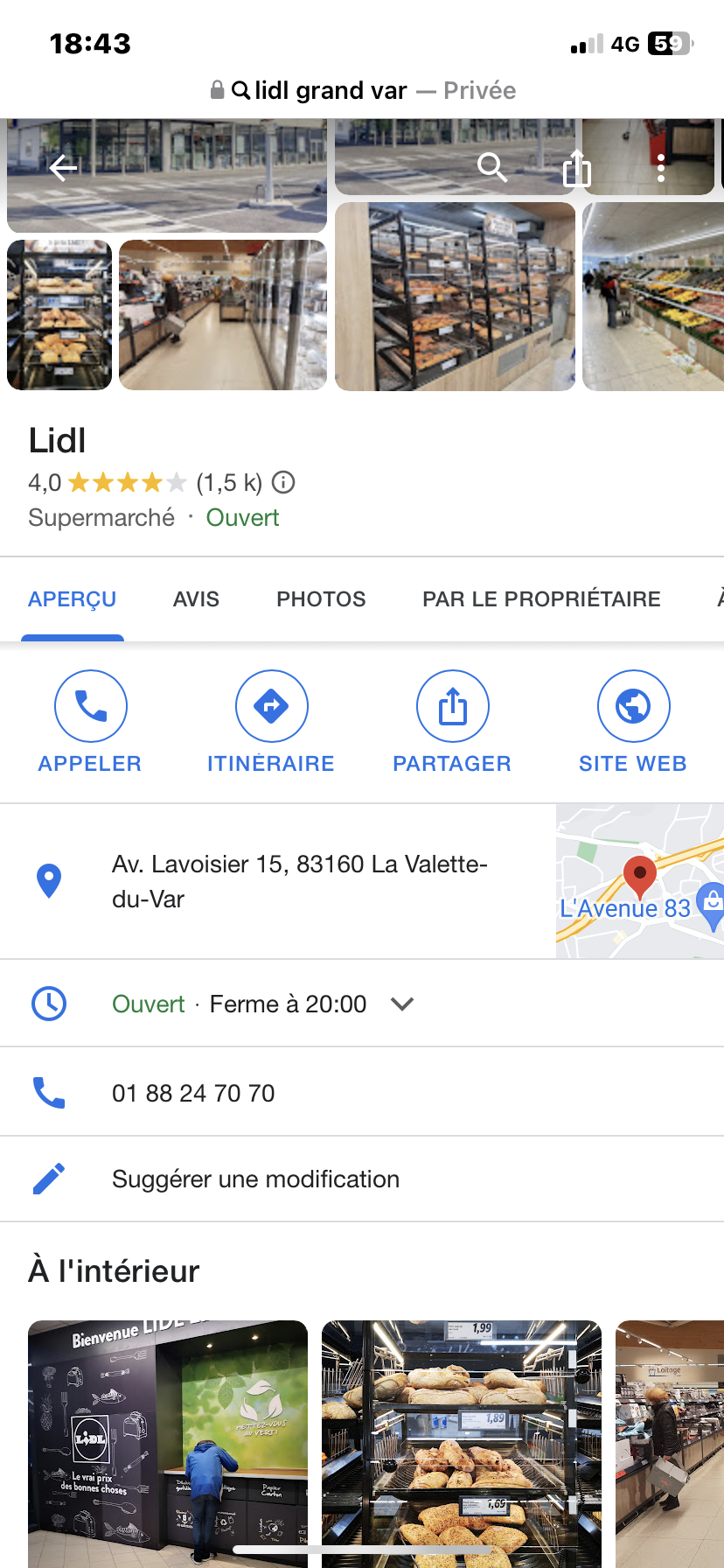This screenshot has height=1568, width=724.
Task: Open the address Av. Lavoisier 15 row
Action: click(299, 881)
